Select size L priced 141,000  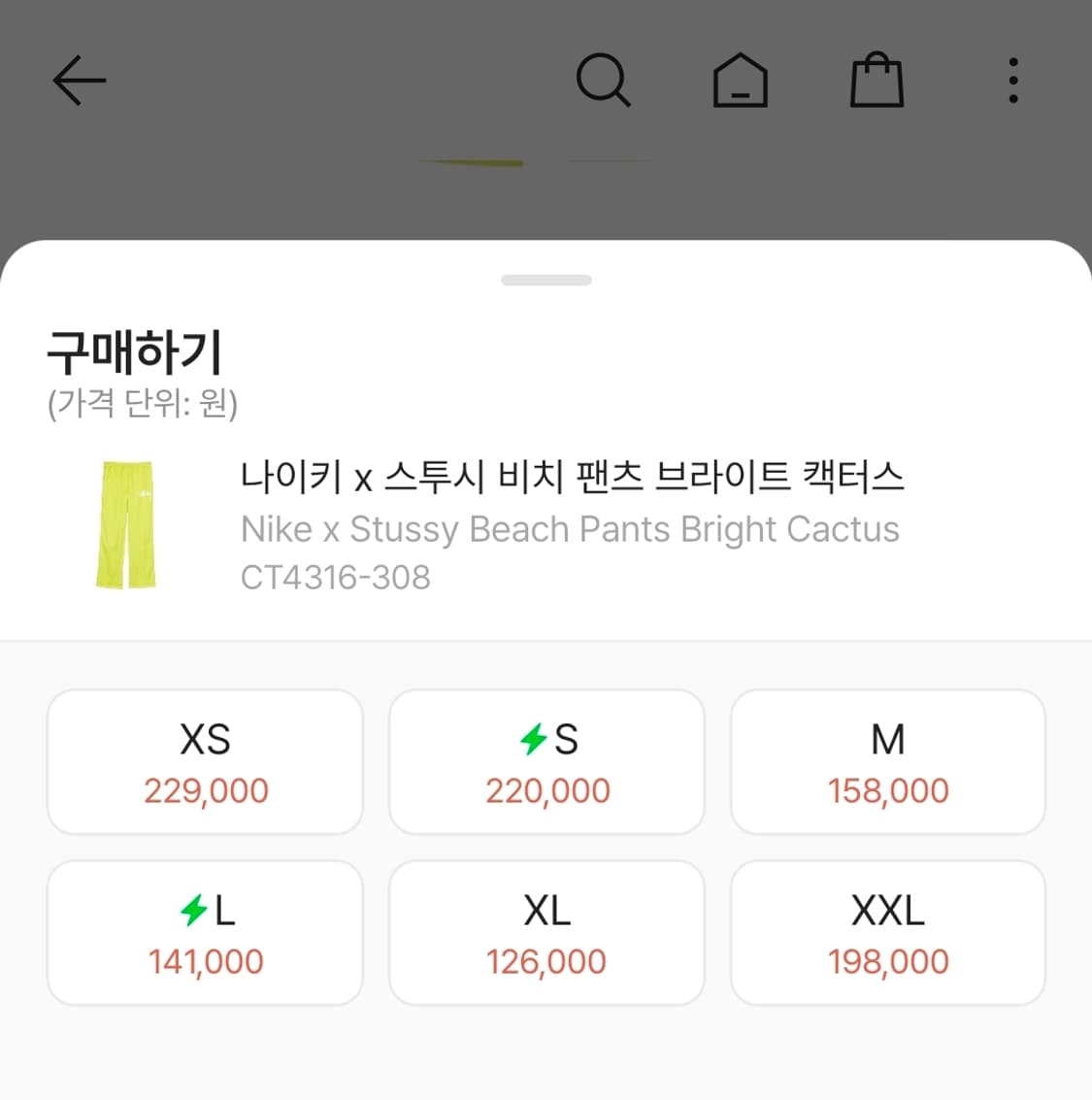coord(205,933)
